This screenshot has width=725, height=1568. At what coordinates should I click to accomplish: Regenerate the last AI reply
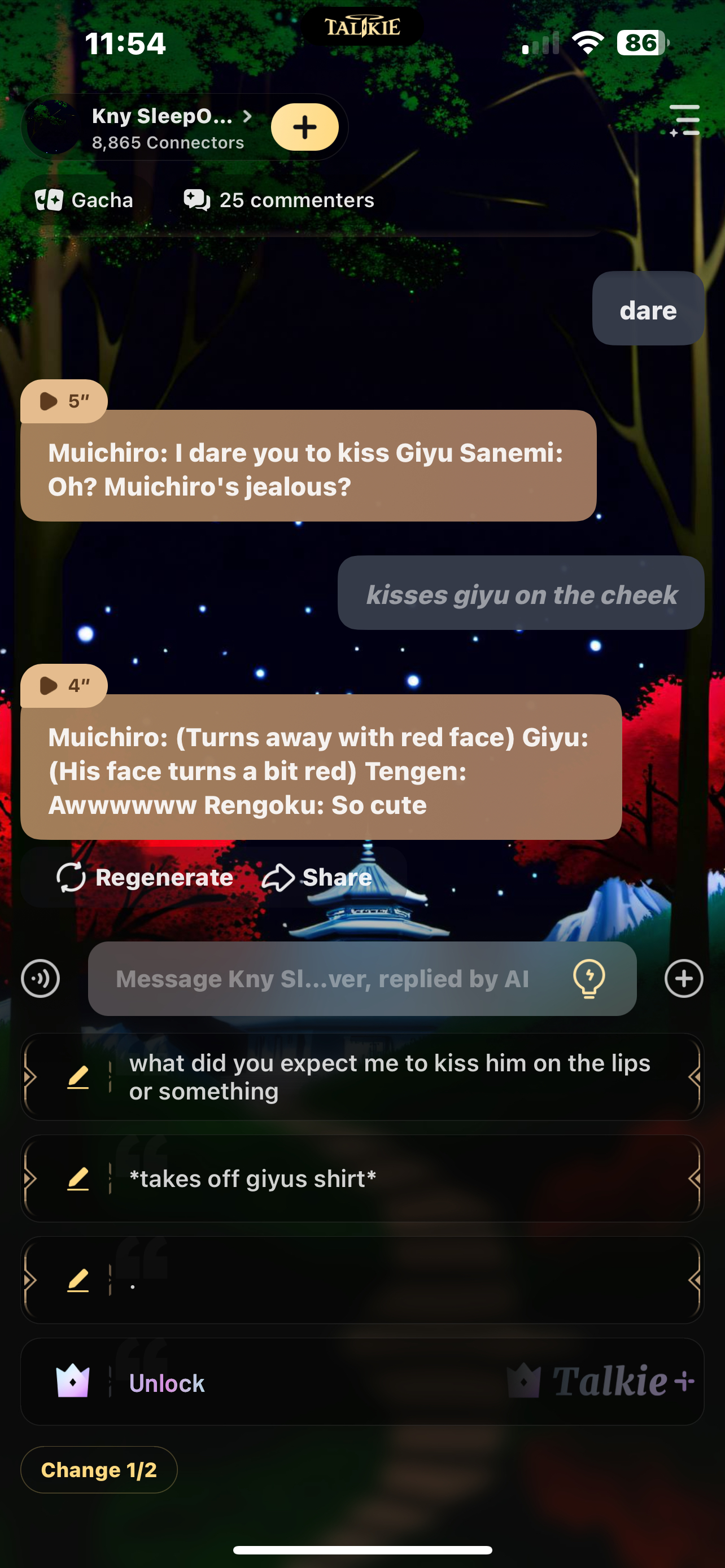coord(145,877)
